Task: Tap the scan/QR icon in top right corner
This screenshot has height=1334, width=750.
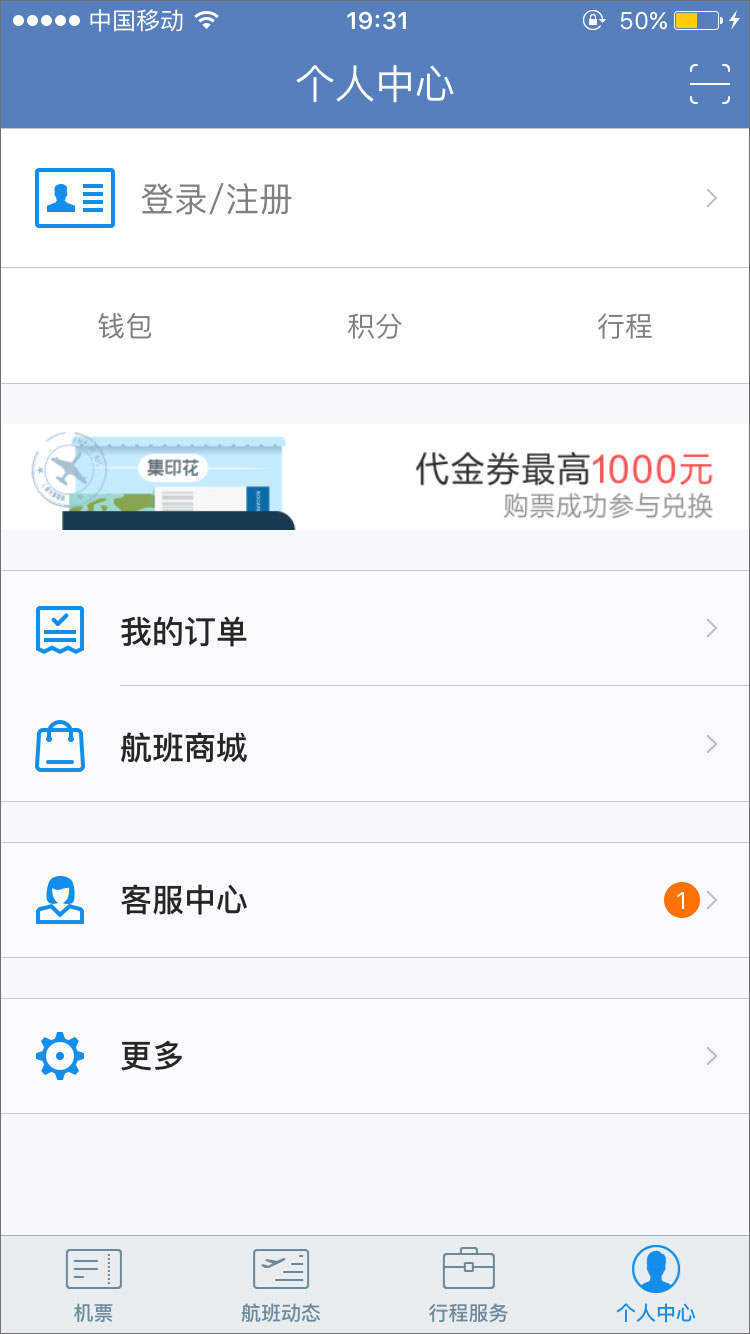Action: [x=710, y=85]
